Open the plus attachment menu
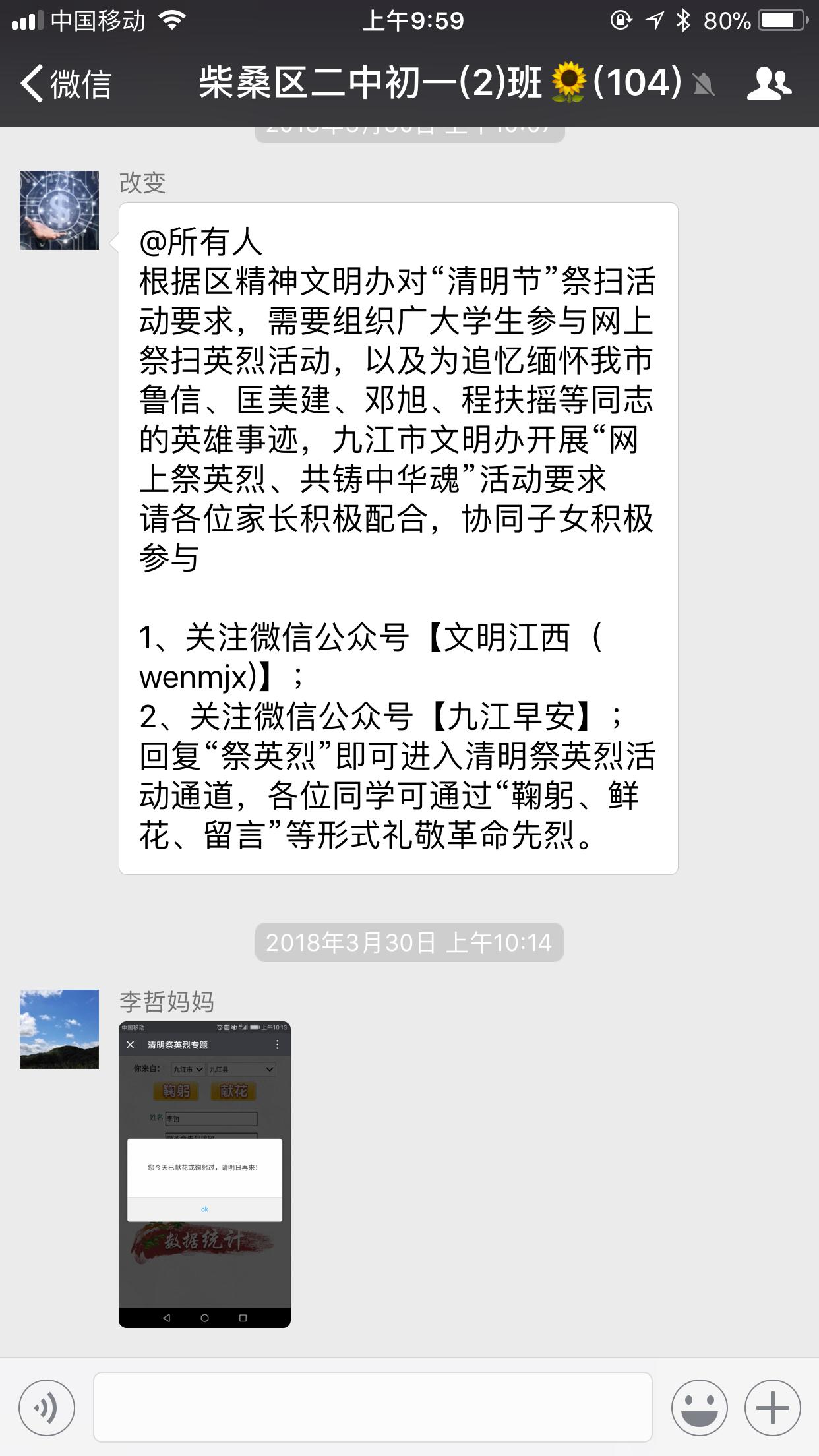 (x=772, y=1407)
